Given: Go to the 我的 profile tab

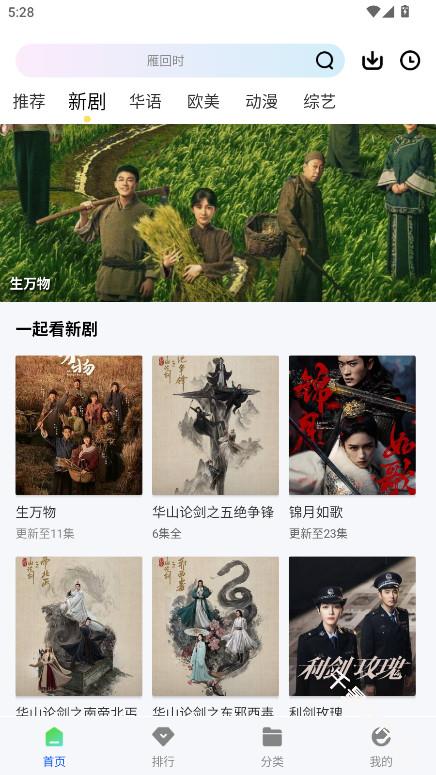Looking at the screenshot, I should point(381,747).
